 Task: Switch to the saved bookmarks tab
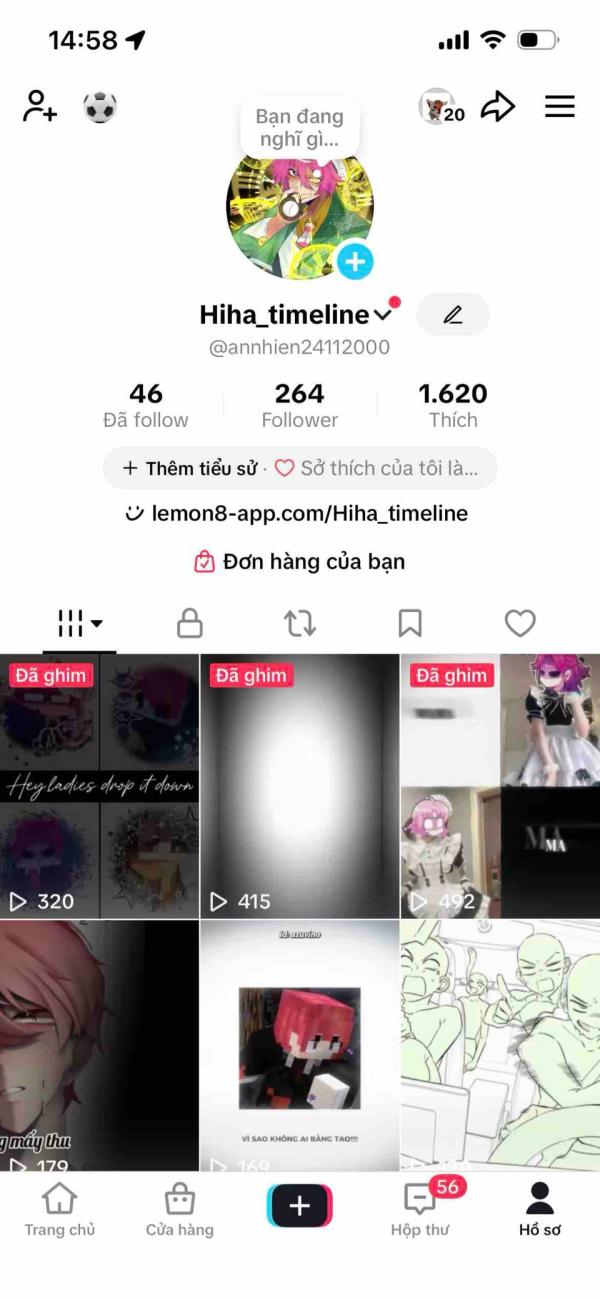[410, 624]
